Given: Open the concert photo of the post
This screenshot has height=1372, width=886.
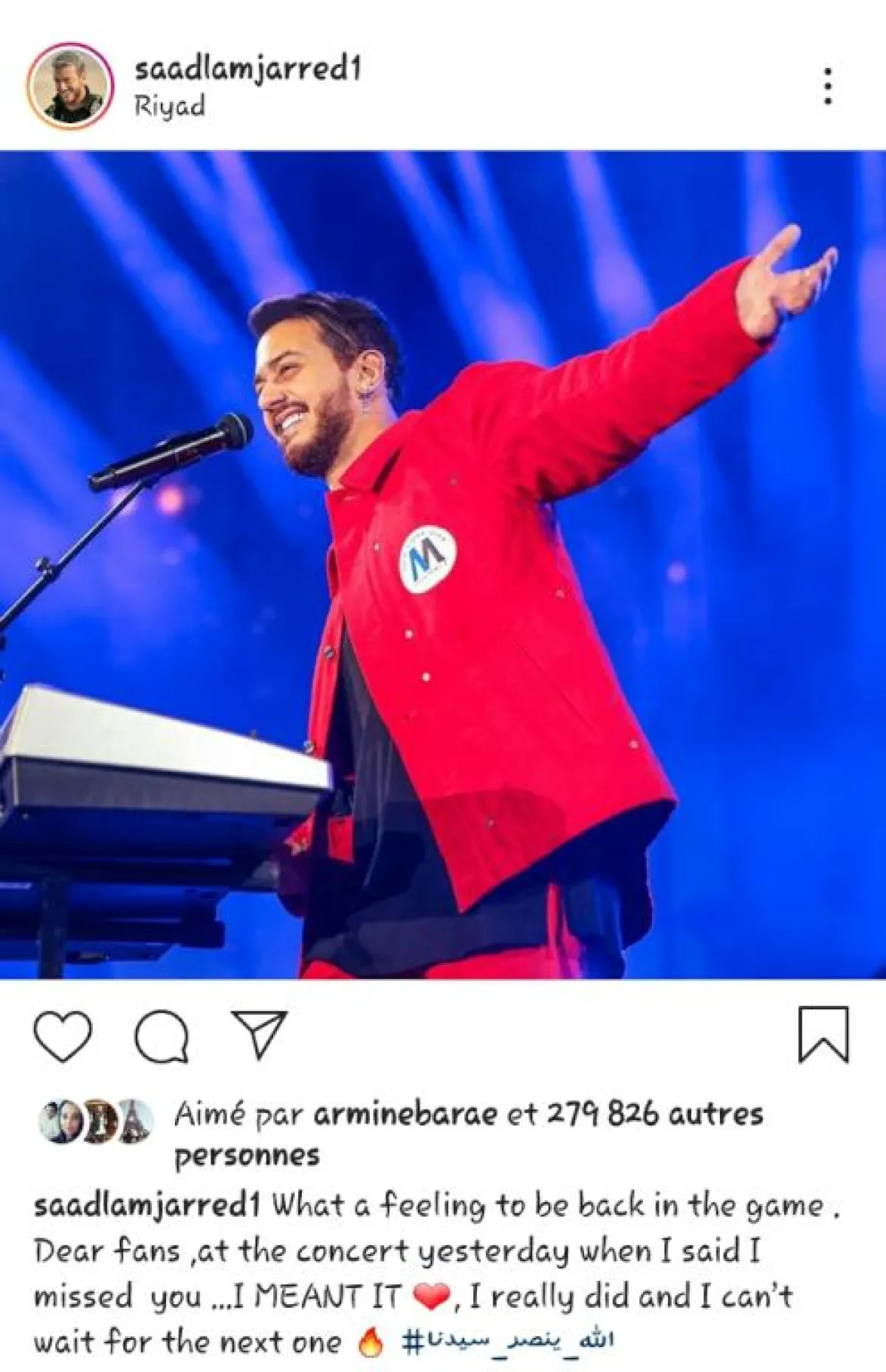Looking at the screenshot, I should pos(443,565).
